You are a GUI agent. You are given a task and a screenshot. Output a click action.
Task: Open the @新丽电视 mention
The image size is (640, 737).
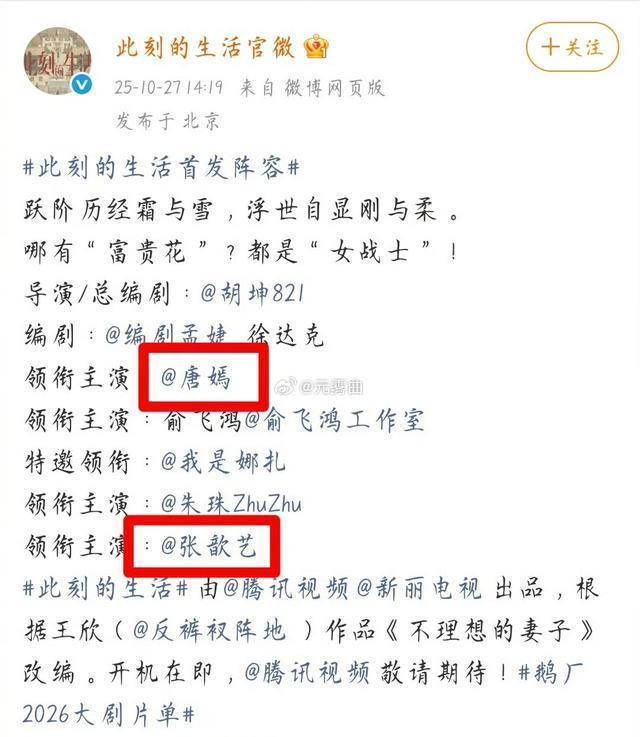419,588
